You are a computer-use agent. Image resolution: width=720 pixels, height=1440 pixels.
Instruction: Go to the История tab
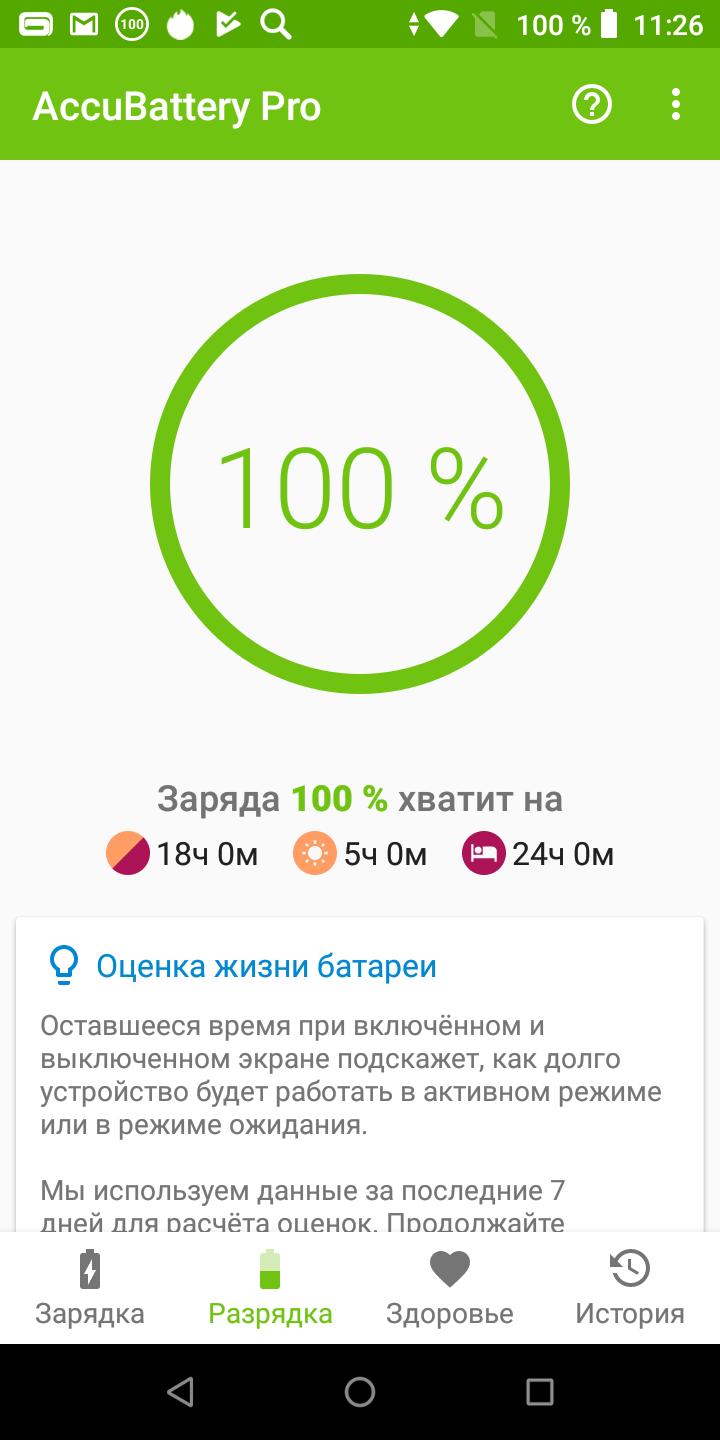pyautogui.click(x=630, y=1288)
